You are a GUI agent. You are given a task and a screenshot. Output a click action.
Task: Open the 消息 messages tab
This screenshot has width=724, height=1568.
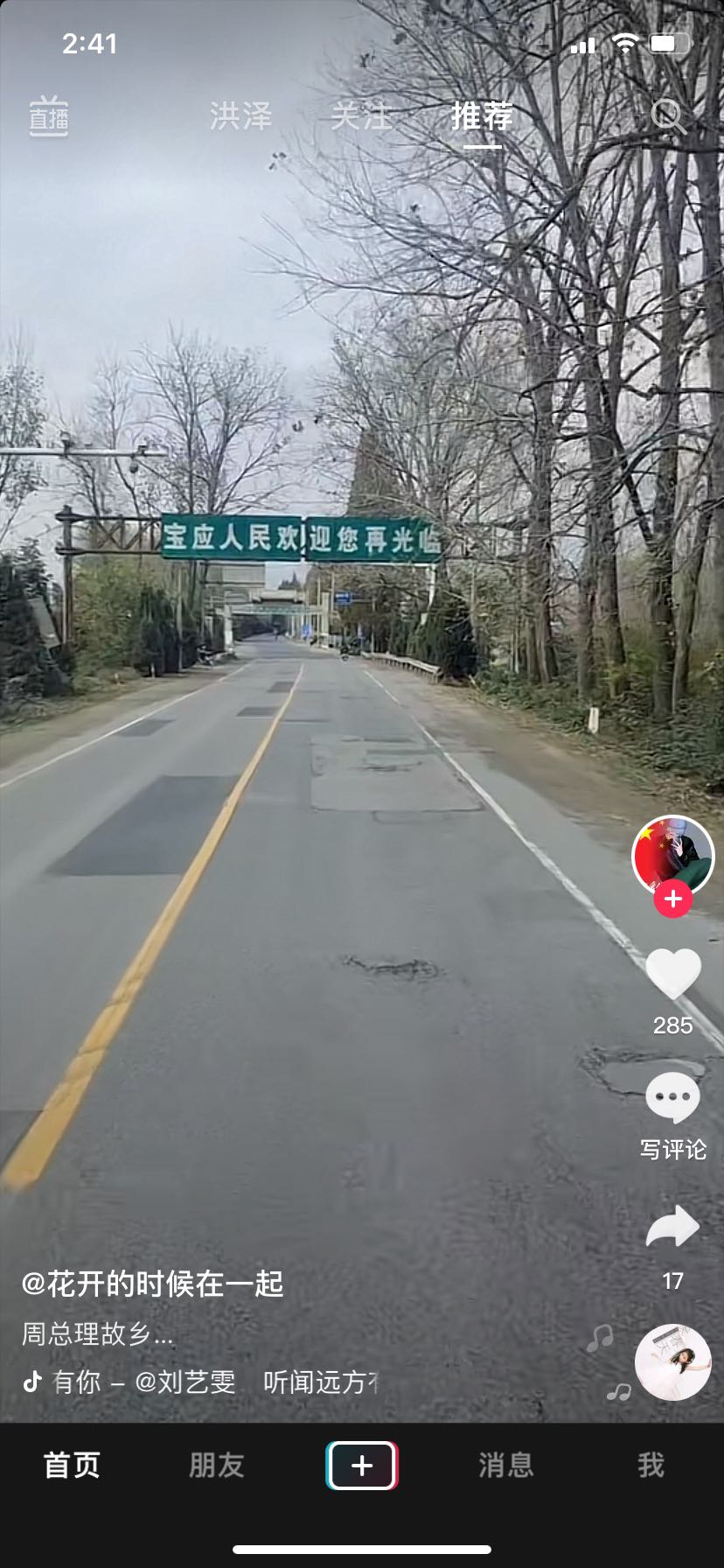pyautogui.click(x=506, y=1465)
